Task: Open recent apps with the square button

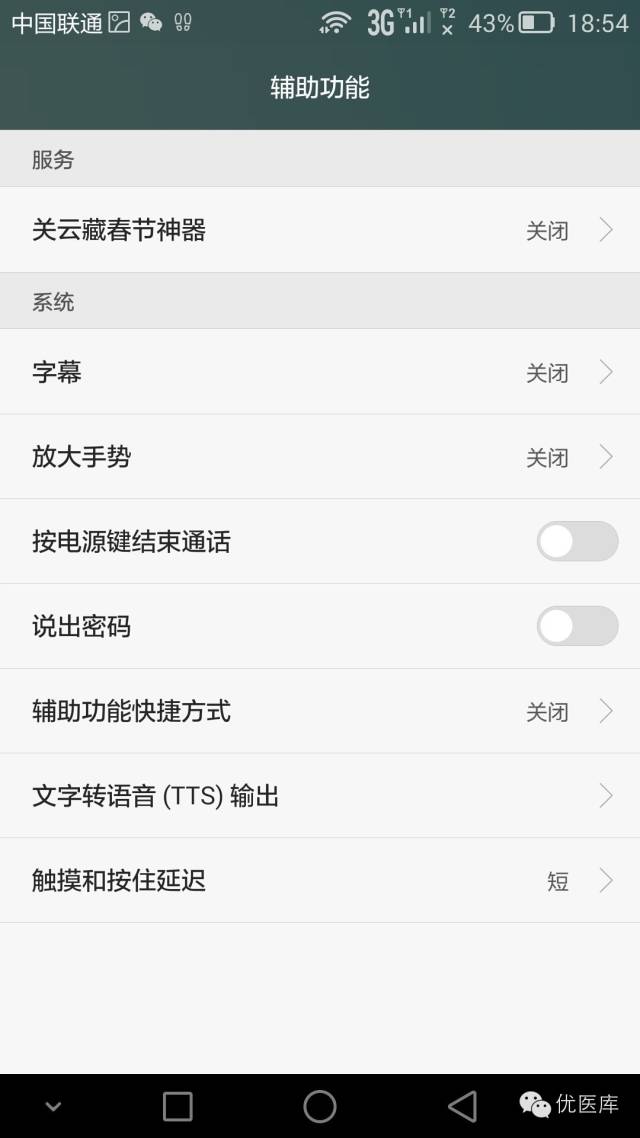Action: [177, 1107]
